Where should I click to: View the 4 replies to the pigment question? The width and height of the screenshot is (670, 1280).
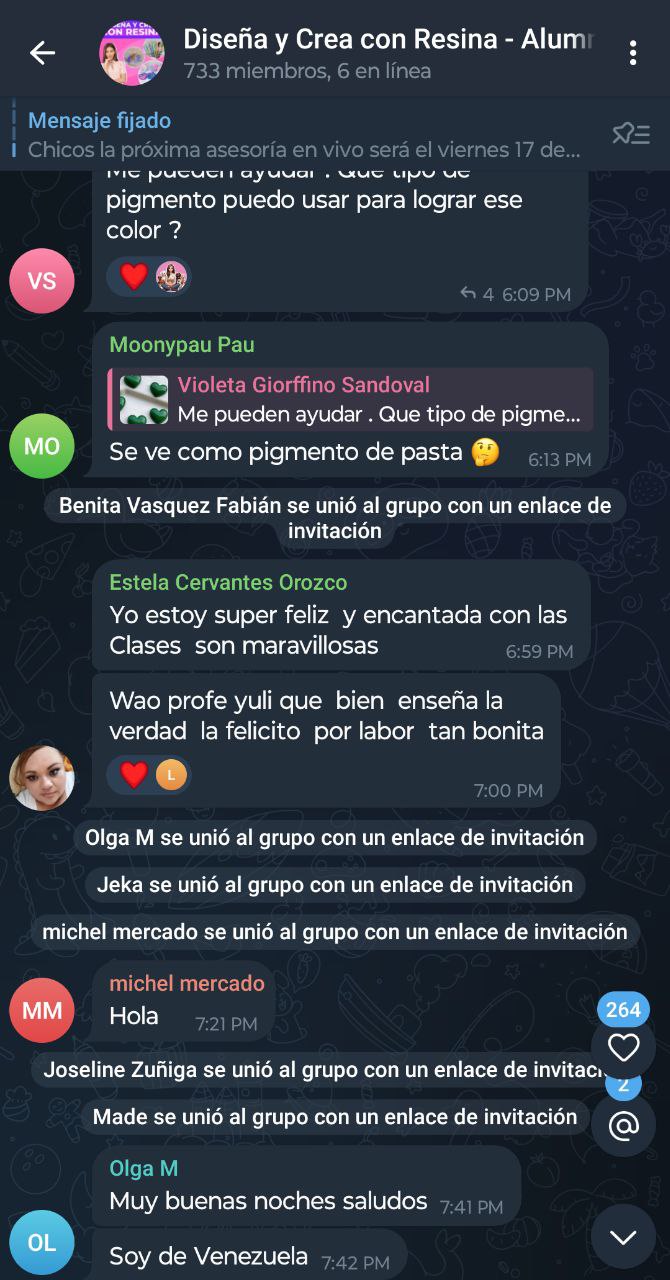[x=477, y=294]
